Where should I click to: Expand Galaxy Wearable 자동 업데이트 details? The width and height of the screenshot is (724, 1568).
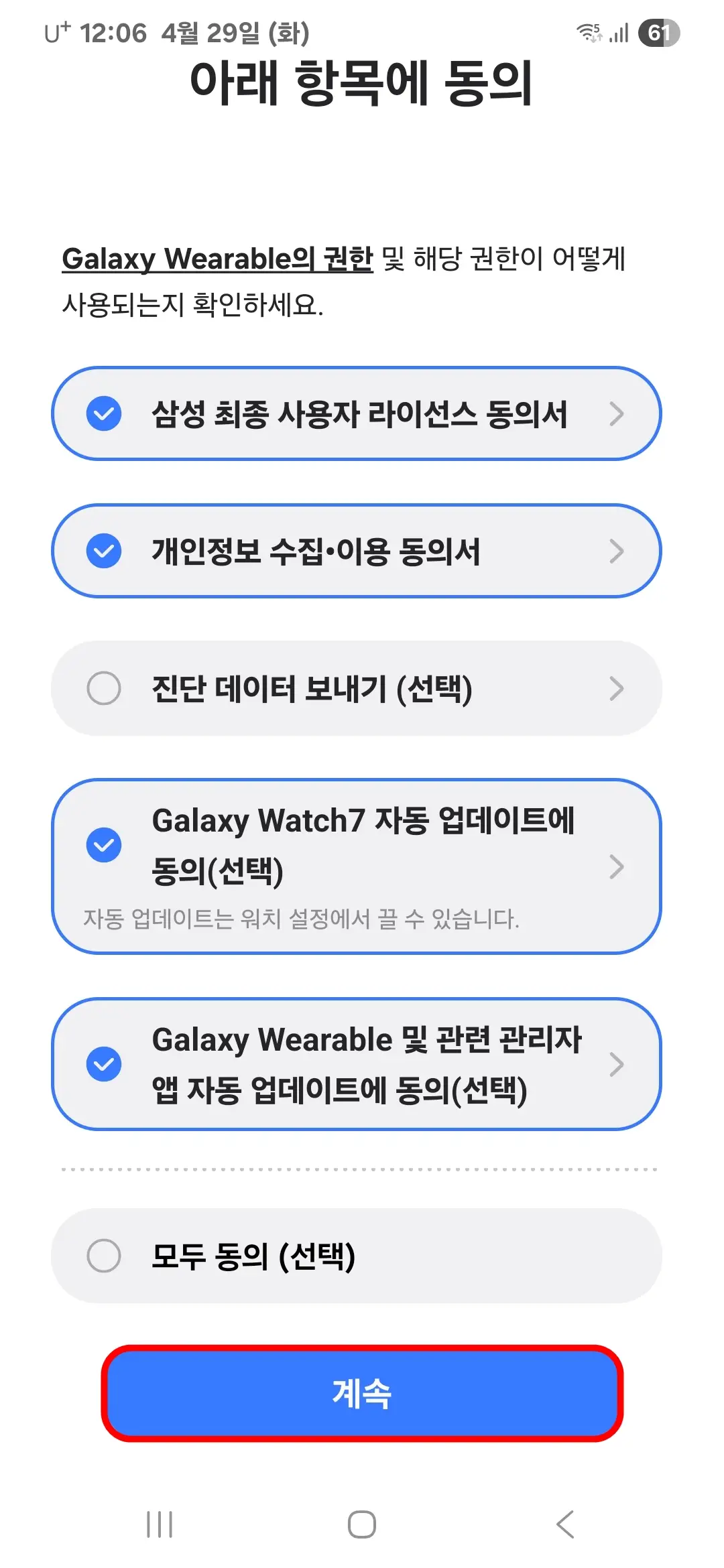coord(617,1064)
